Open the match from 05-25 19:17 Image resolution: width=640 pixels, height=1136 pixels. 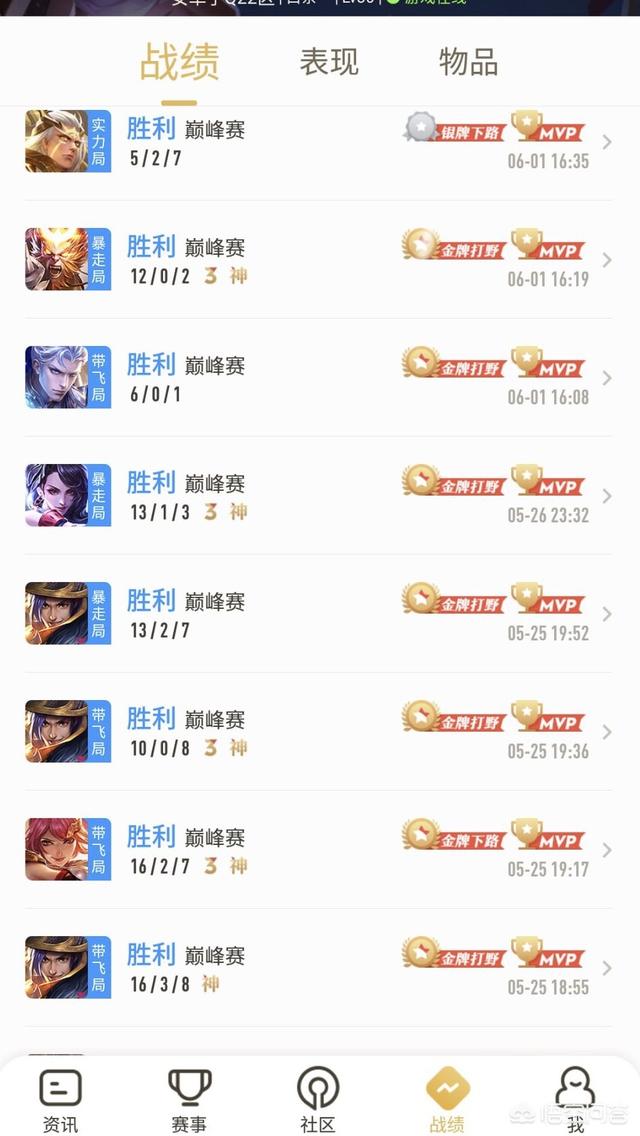coord(318,850)
